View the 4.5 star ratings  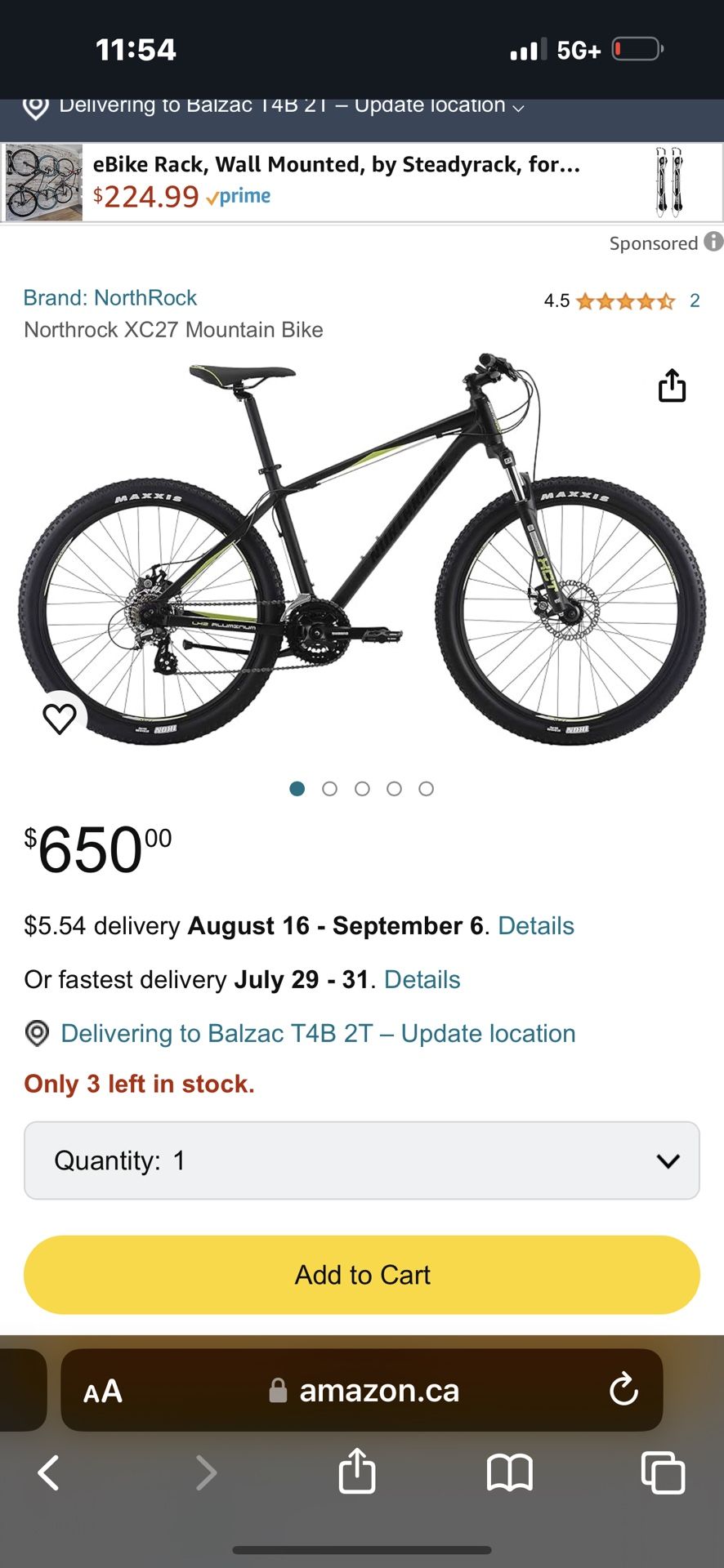tap(625, 301)
